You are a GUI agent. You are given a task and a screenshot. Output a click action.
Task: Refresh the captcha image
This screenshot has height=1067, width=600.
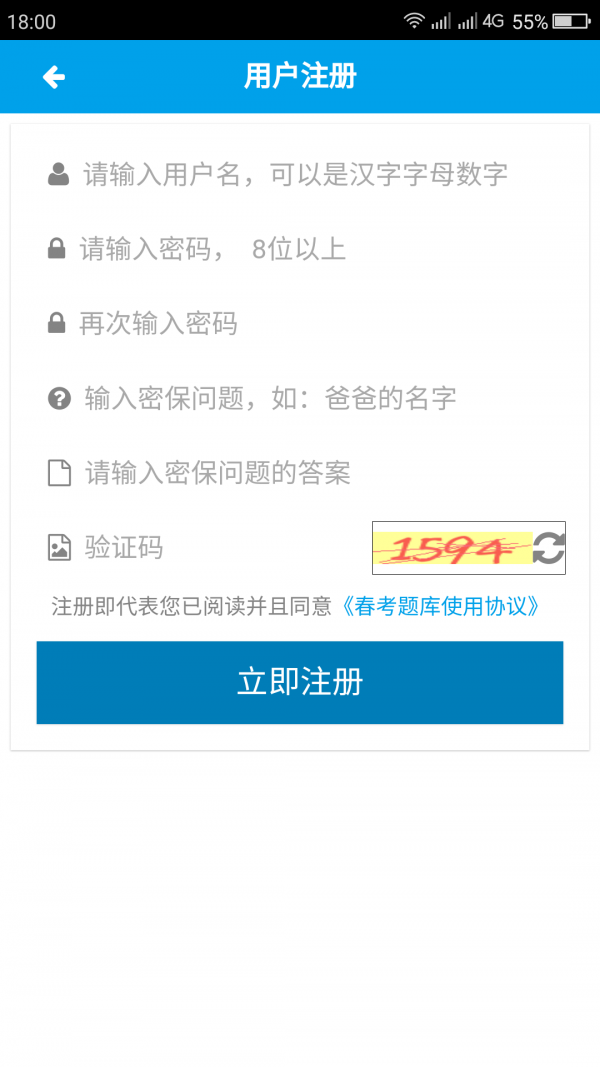(x=548, y=548)
